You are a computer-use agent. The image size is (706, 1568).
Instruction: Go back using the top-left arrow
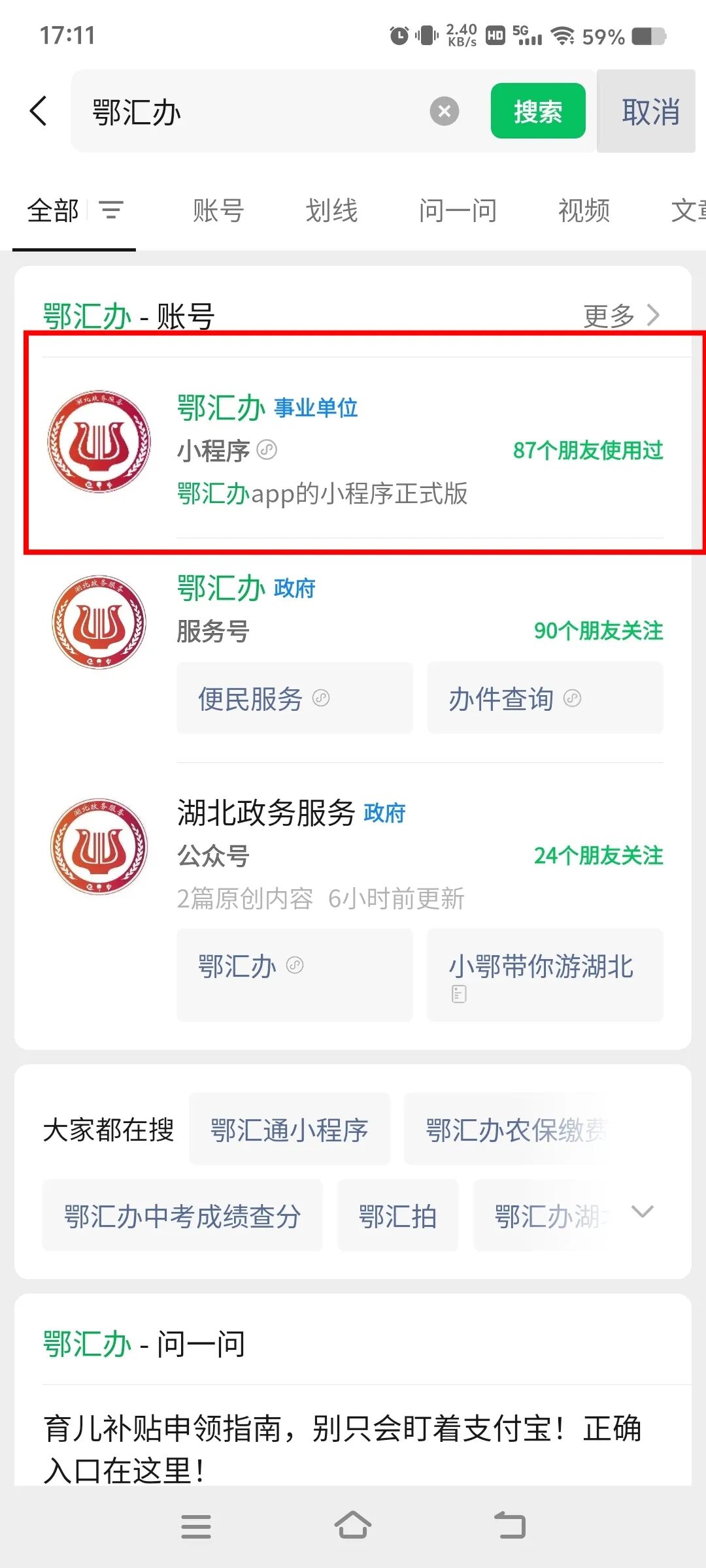39,111
